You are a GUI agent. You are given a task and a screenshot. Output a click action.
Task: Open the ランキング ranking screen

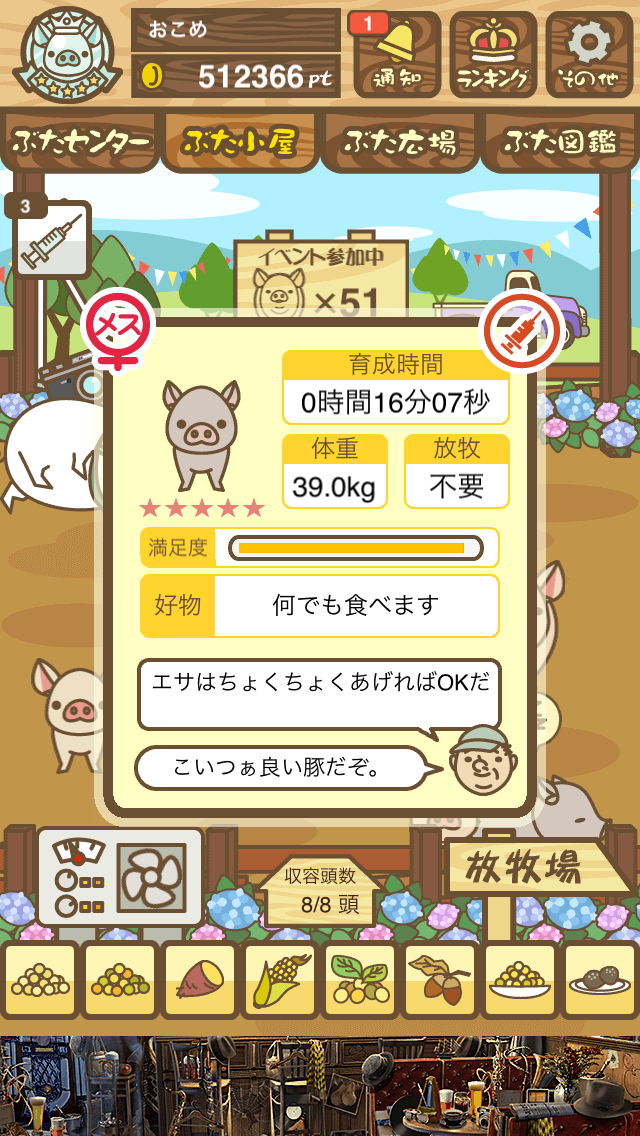493,54
